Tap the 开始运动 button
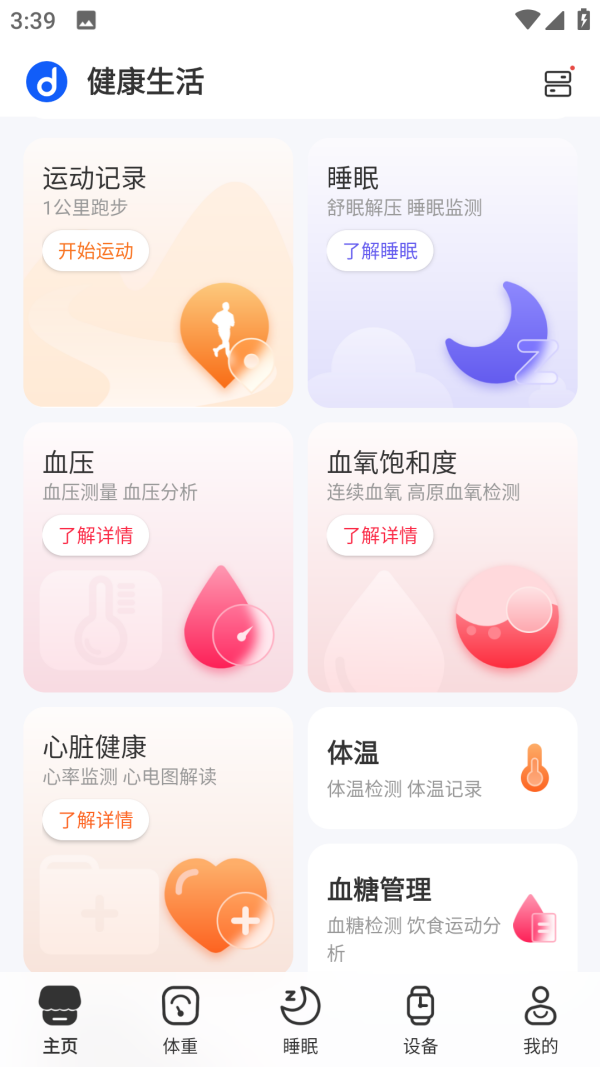The height and width of the screenshot is (1067, 600). click(x=96, y=251)
